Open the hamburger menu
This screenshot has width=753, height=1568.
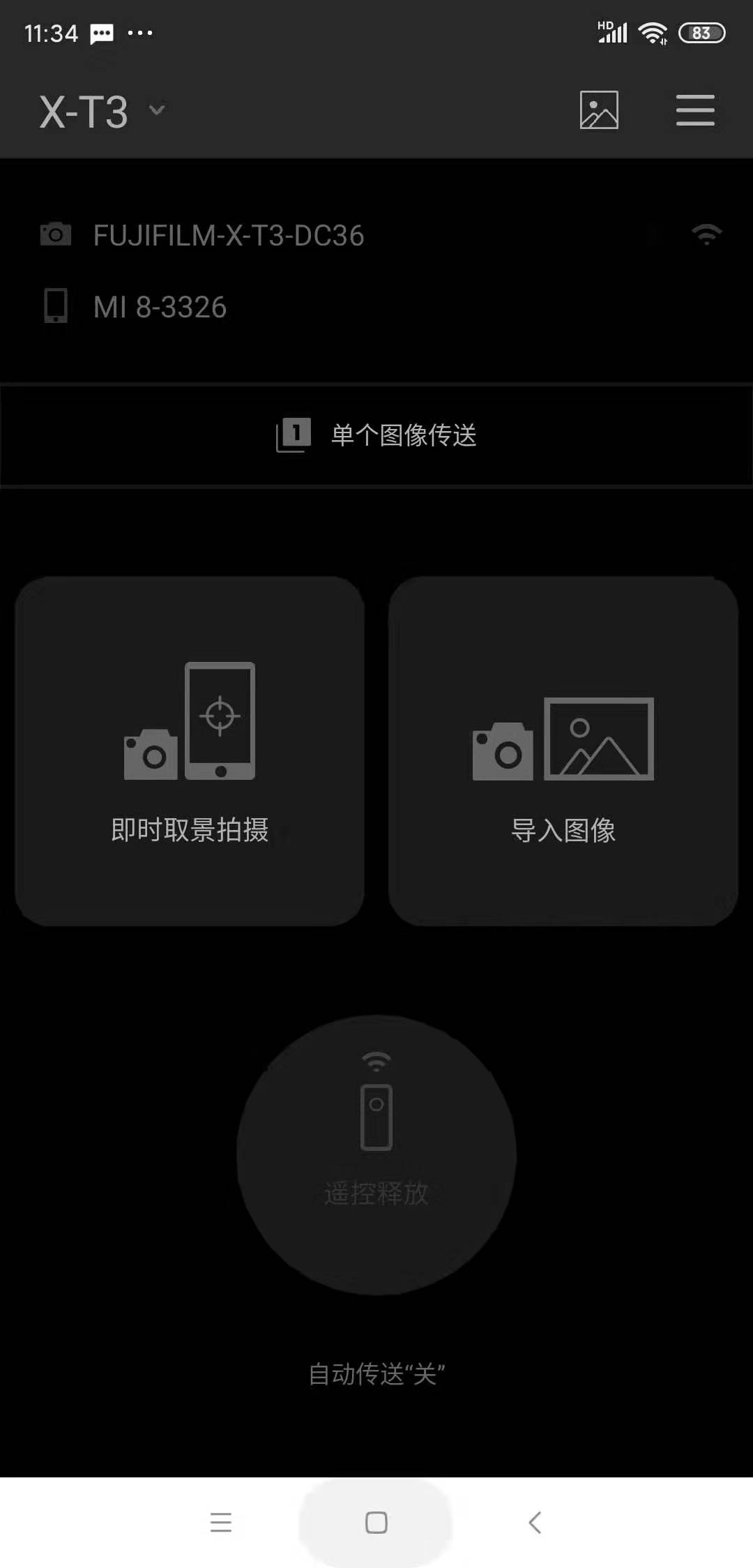694,110
